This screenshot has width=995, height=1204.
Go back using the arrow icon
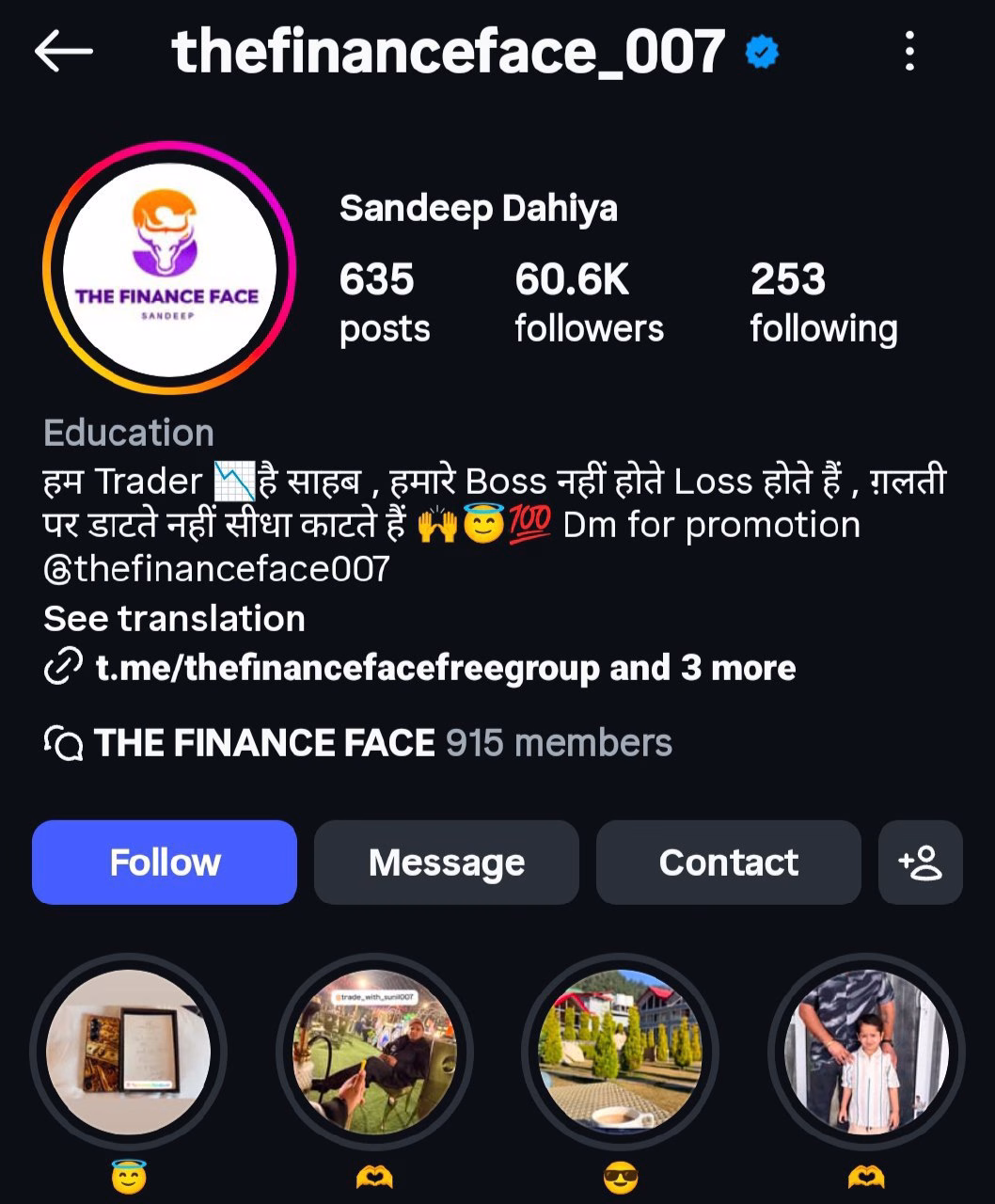pyautogui.click(x=63, y=52)
